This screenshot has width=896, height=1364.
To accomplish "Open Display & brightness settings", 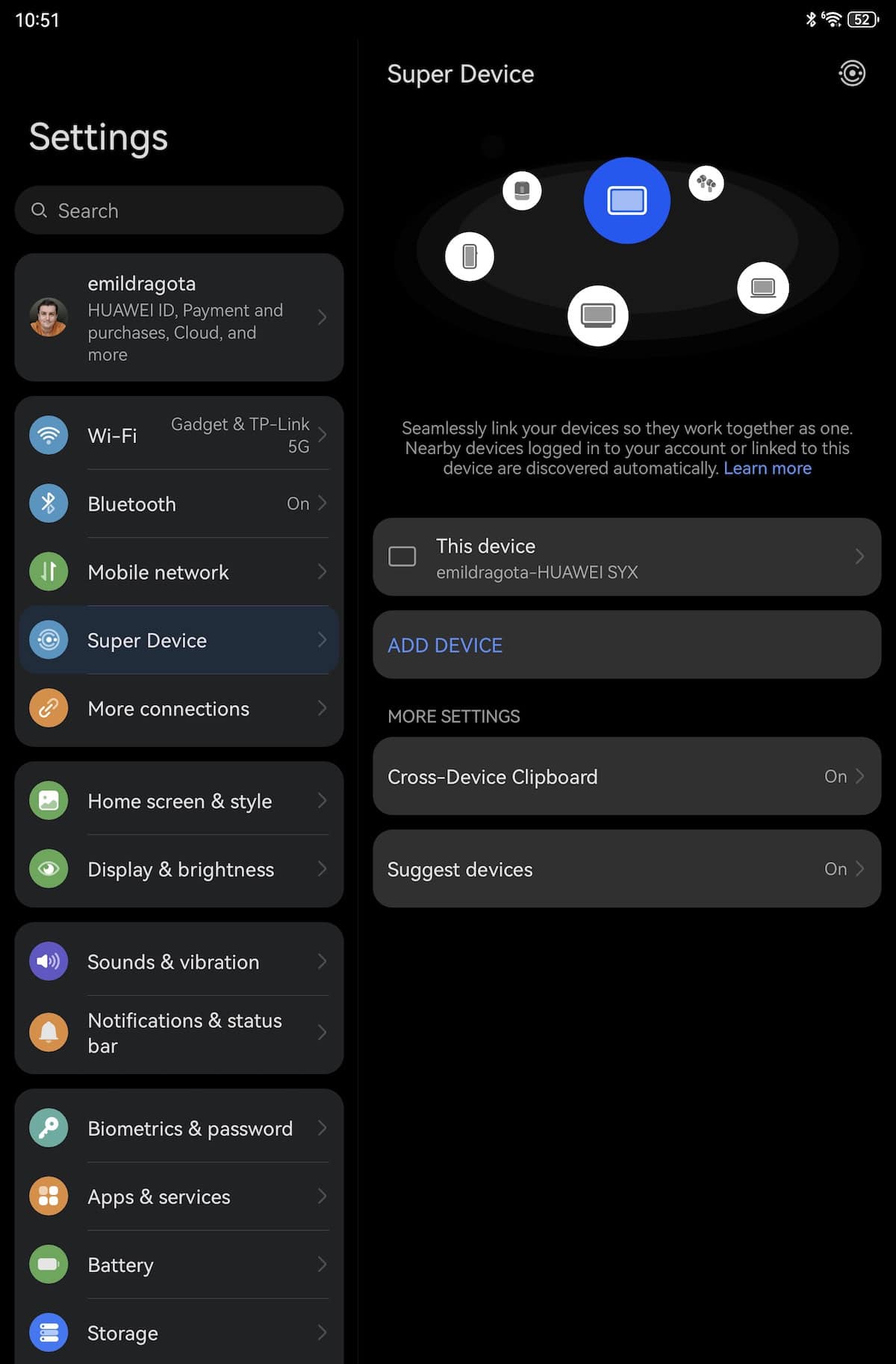I will coord(179,869).
